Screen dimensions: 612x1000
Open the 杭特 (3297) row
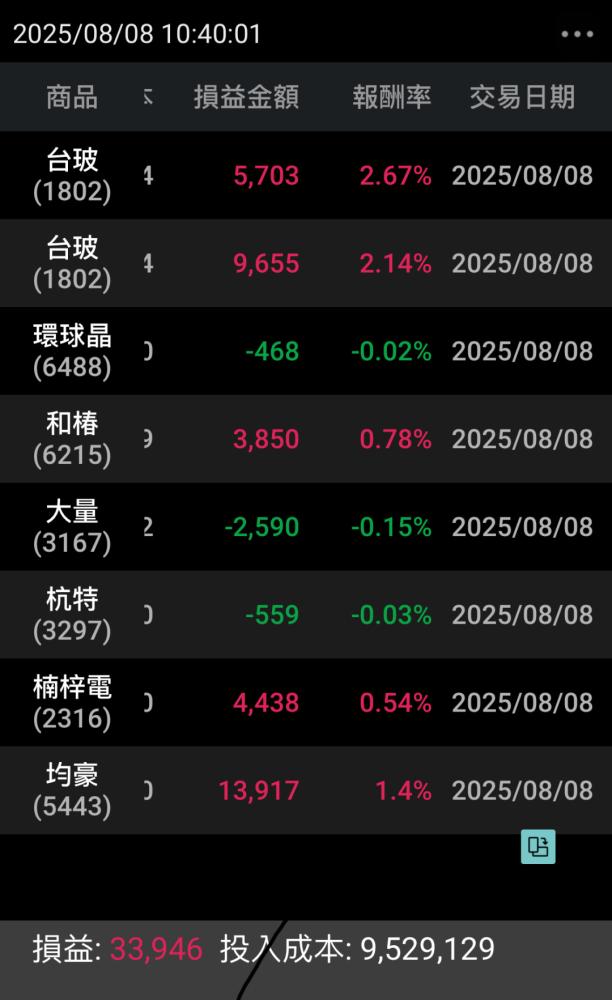point(306,615)
